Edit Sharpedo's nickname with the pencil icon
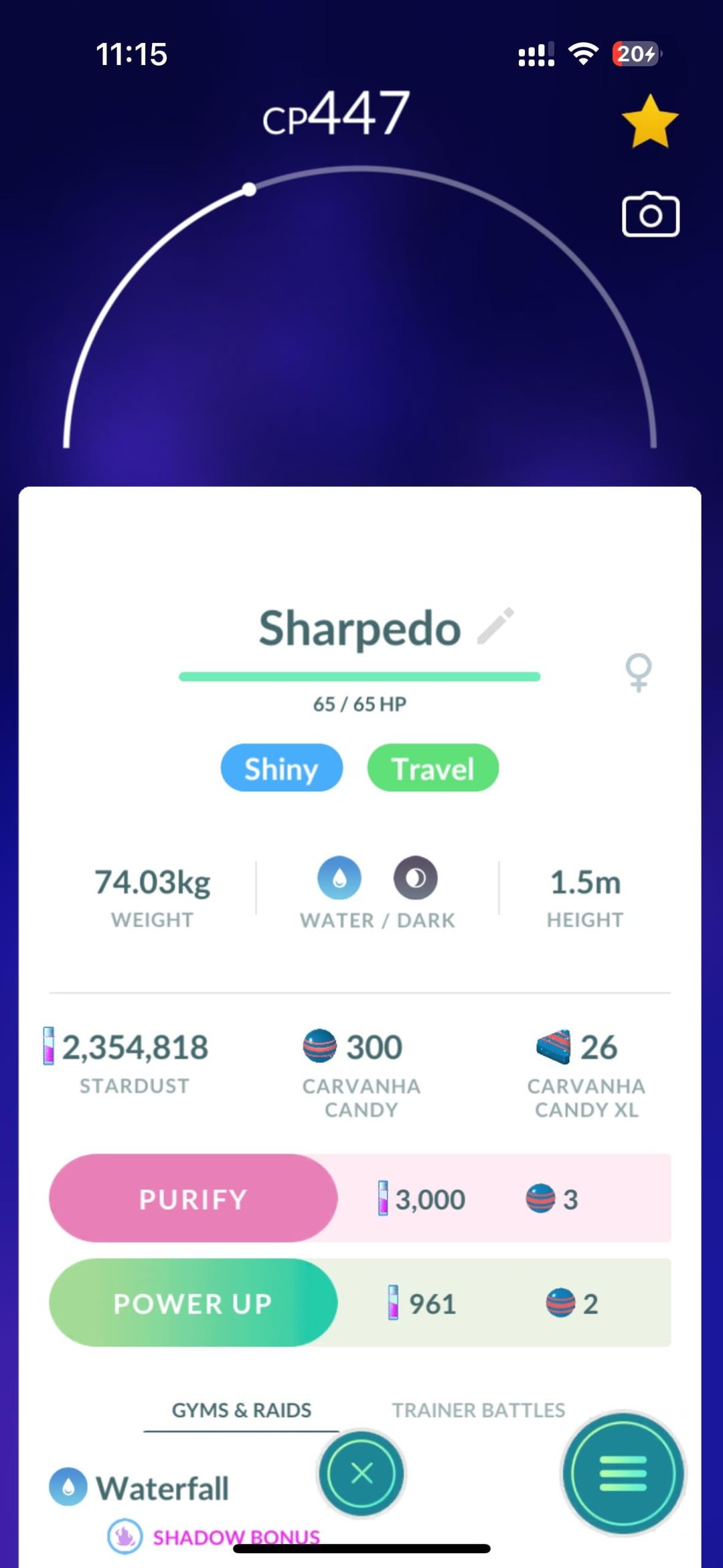The height and width of the screenshot is (1568, 723). (x=495, y=626)
